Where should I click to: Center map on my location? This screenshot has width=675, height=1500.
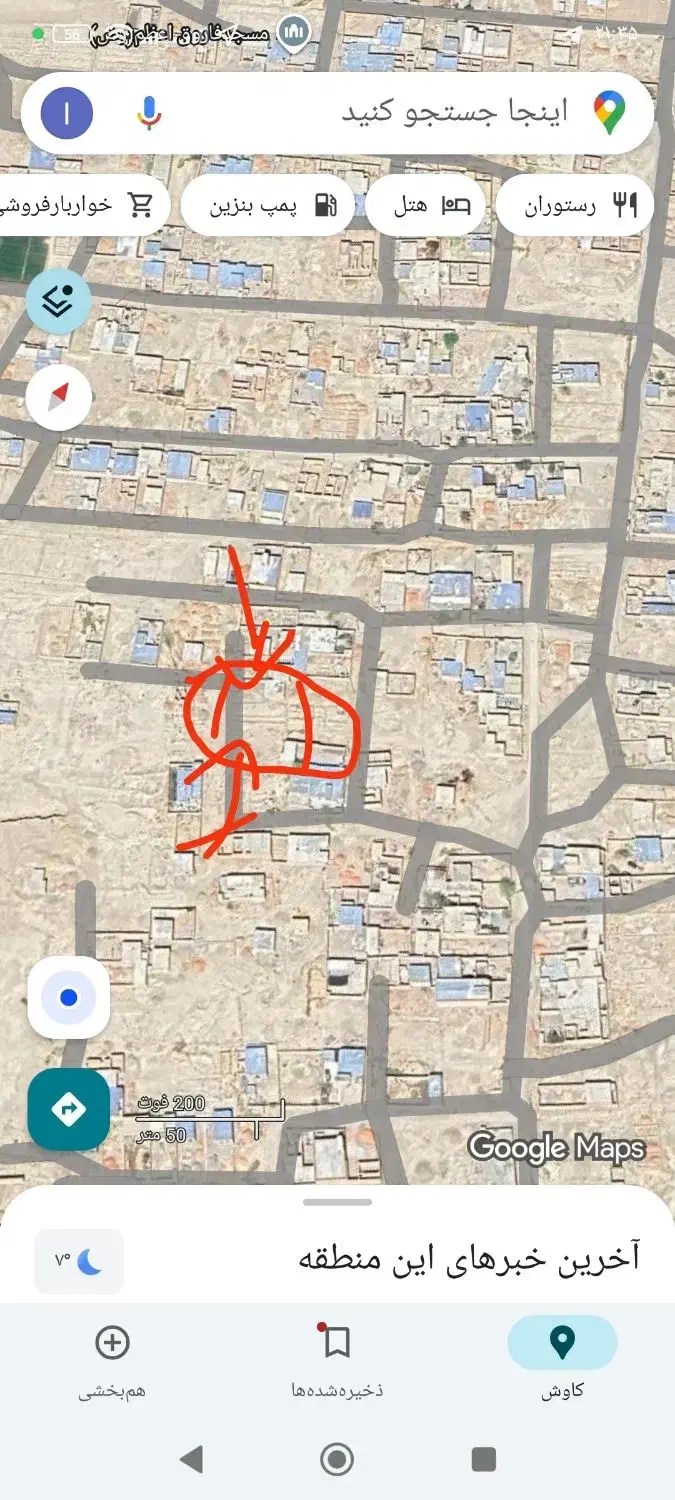tap(68, 997)
